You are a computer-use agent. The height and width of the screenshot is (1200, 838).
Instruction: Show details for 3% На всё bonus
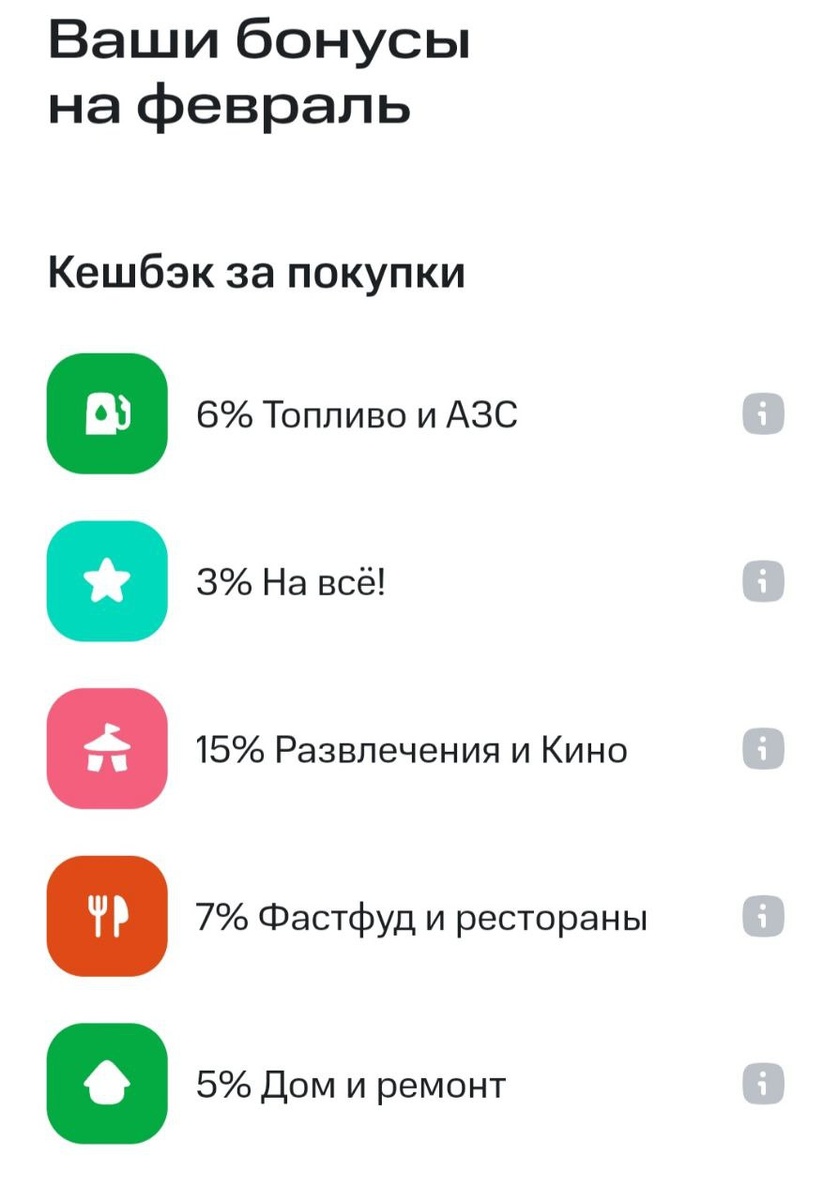click(763, 580)
